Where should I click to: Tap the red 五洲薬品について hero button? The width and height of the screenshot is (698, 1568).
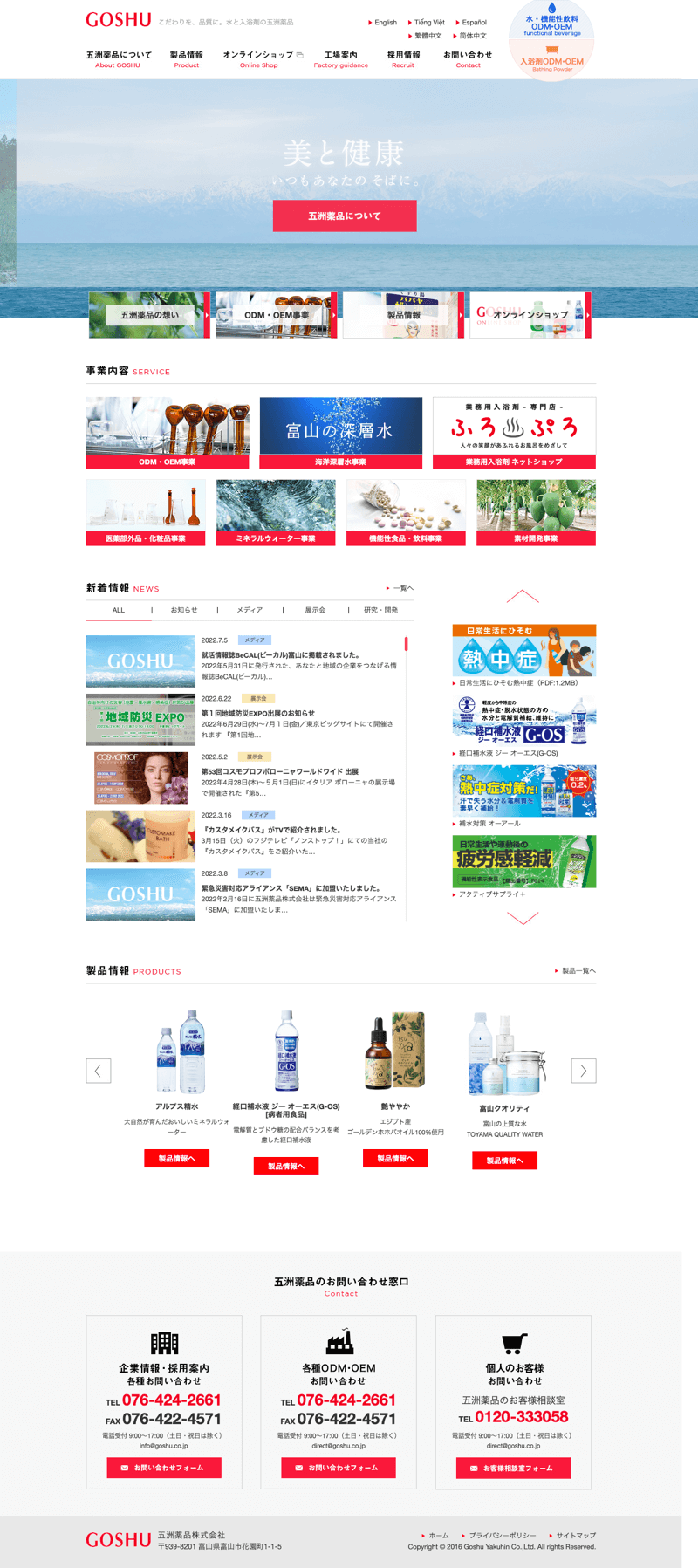pyautogui.click(x=344, y=216)
